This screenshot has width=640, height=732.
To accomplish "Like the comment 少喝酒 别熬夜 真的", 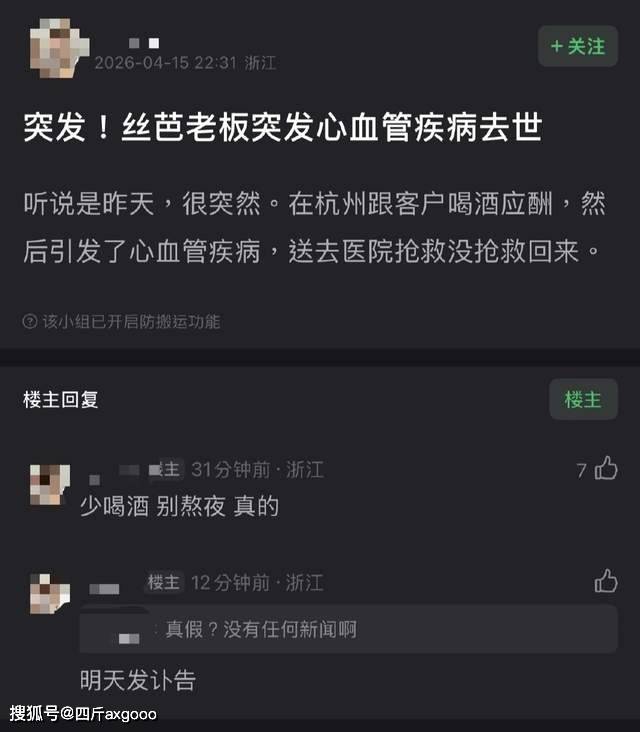I will coord(606,468).
